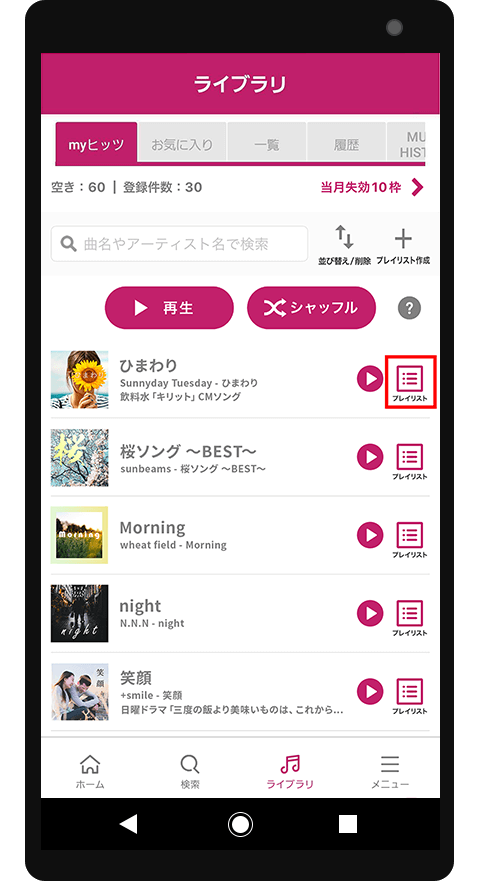Screen dimensions: 480x881
Task: Play the song ひまわり
Action: coord(370,379)
